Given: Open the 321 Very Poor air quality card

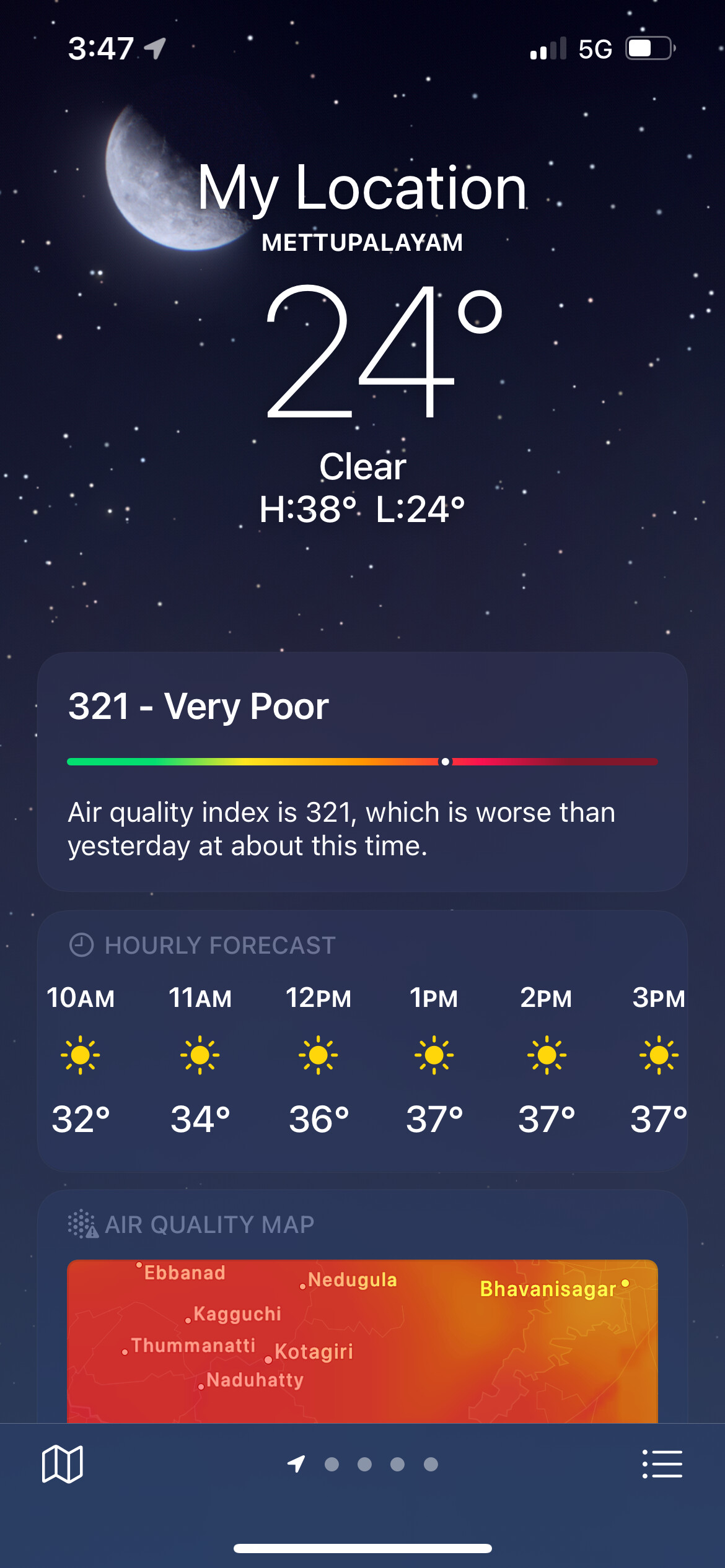Looking at the screenshot, I should tap(362, 772).
